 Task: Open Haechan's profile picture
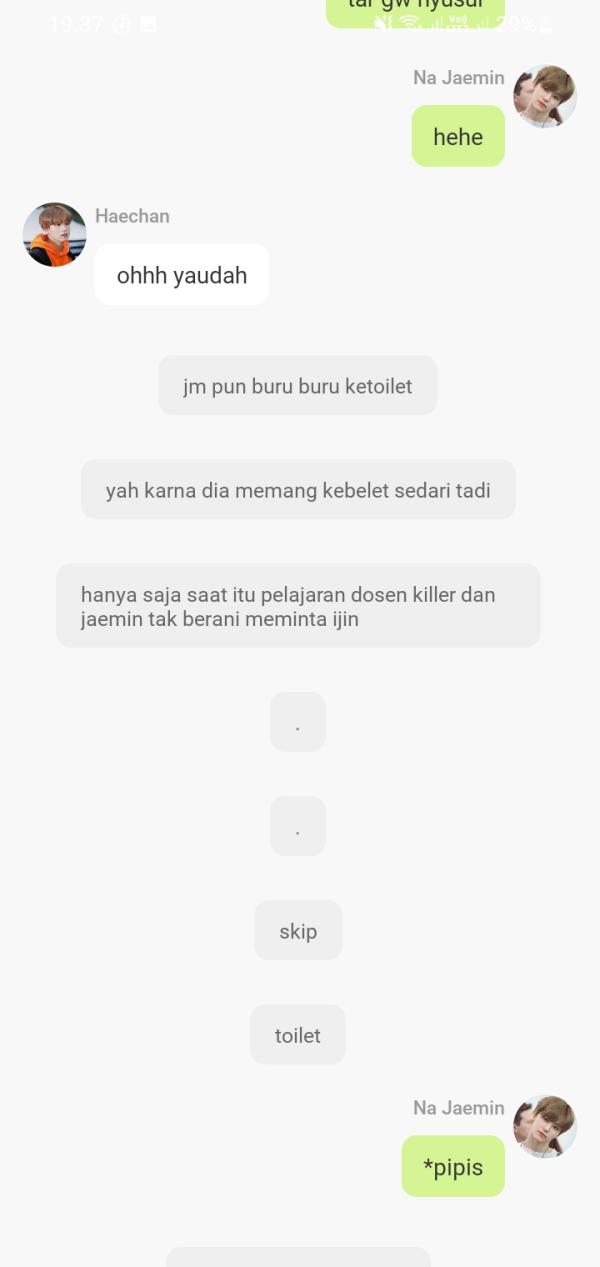(54, 235)
